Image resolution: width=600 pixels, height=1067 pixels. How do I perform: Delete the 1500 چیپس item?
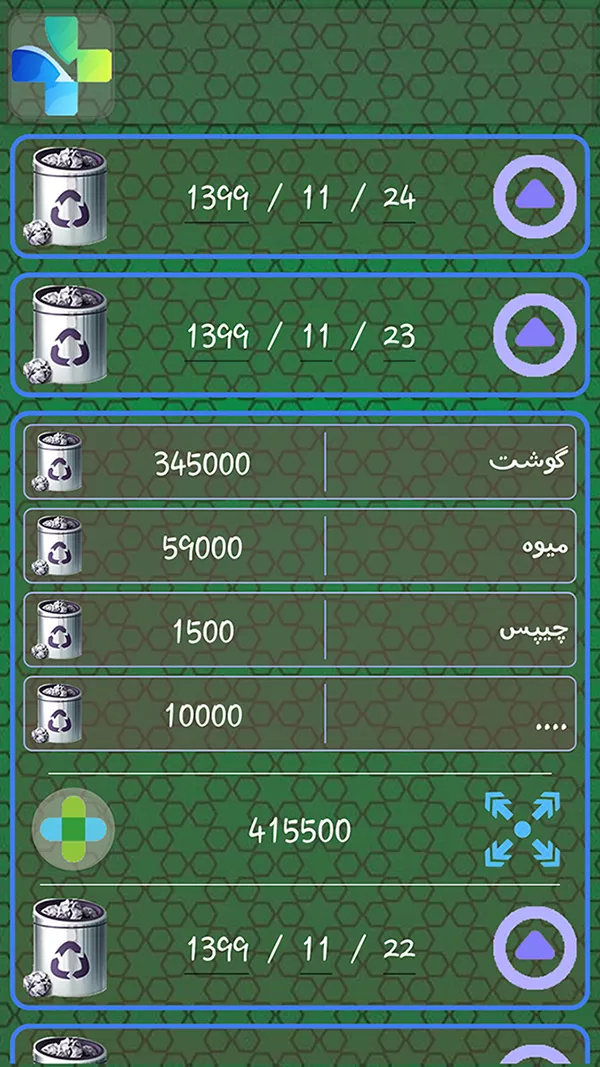[x=59, y=631]
